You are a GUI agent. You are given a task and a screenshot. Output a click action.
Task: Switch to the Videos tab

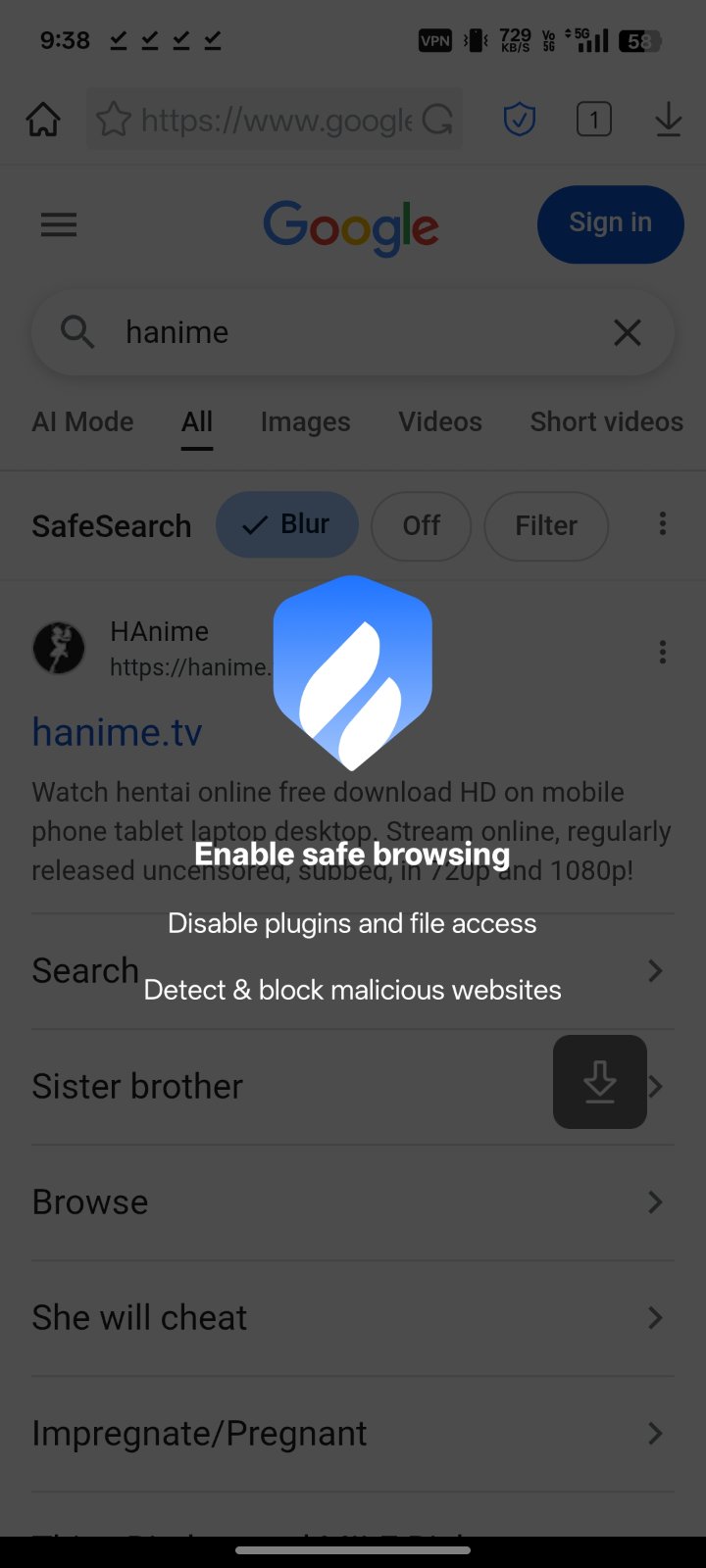pyautogui.click(x=440, y=422)
